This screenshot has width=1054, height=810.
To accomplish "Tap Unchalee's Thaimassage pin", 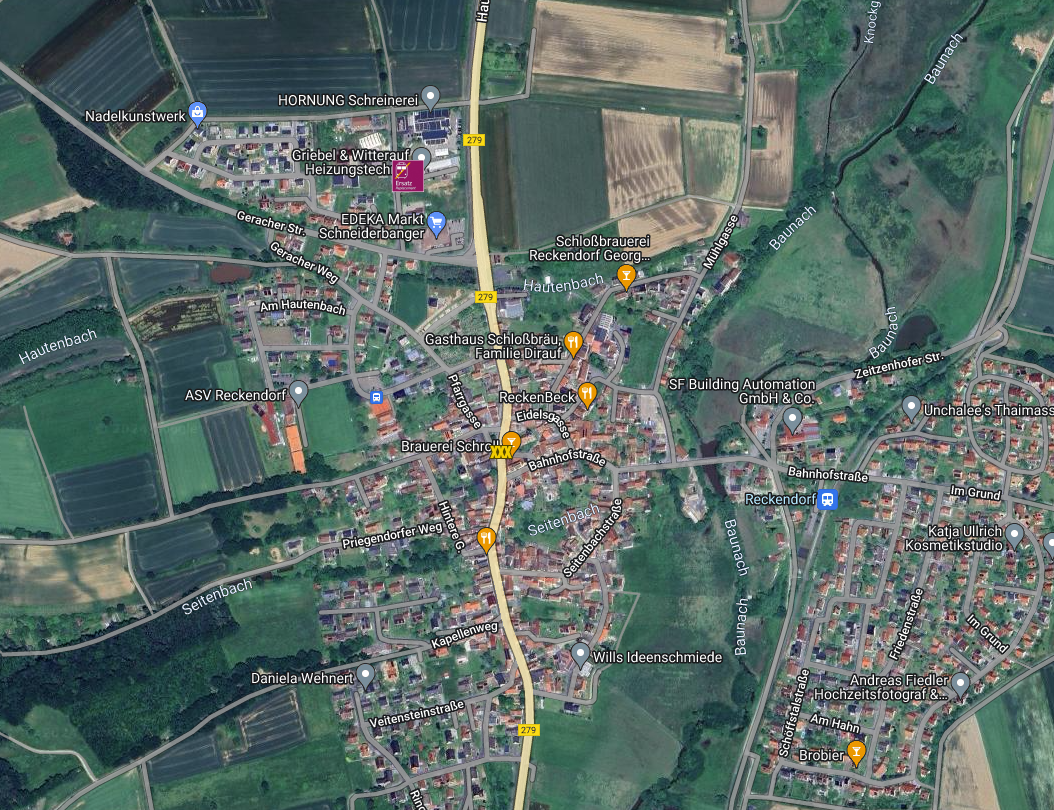I will [x=911, y=406].
